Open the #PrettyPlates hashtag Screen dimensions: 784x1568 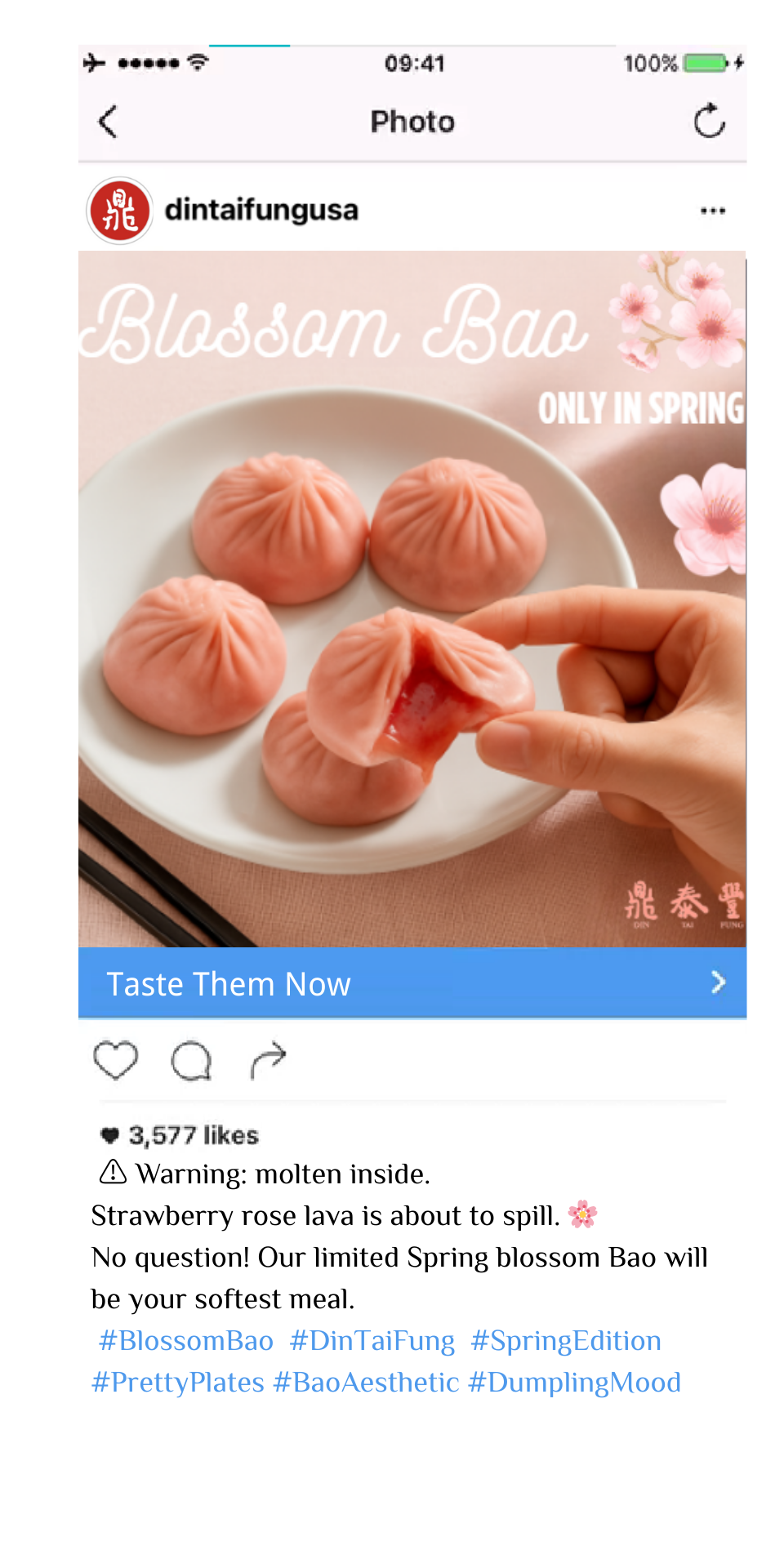178,1383
